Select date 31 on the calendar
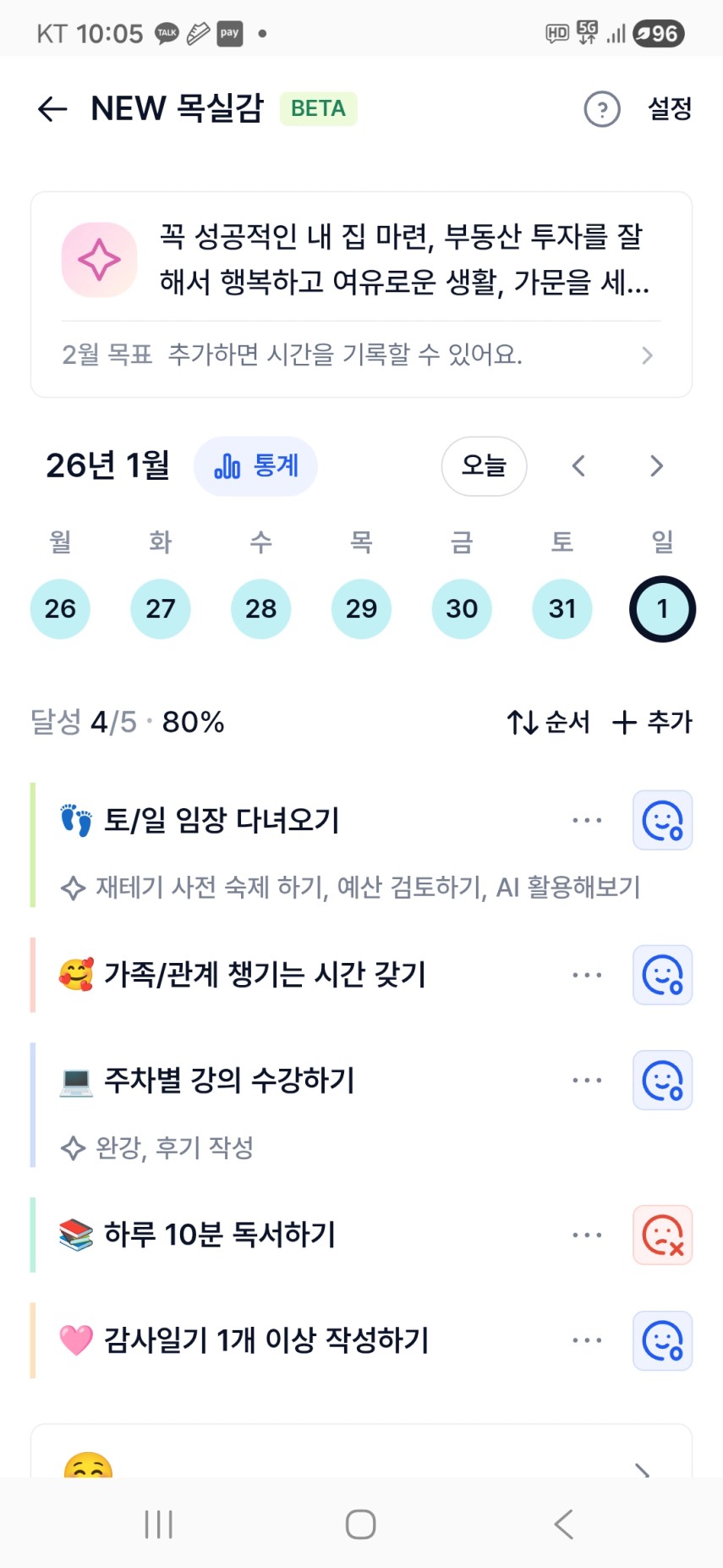Viewport: 723px width, 1568px height. pyautogui.click(x=562, y=608)
